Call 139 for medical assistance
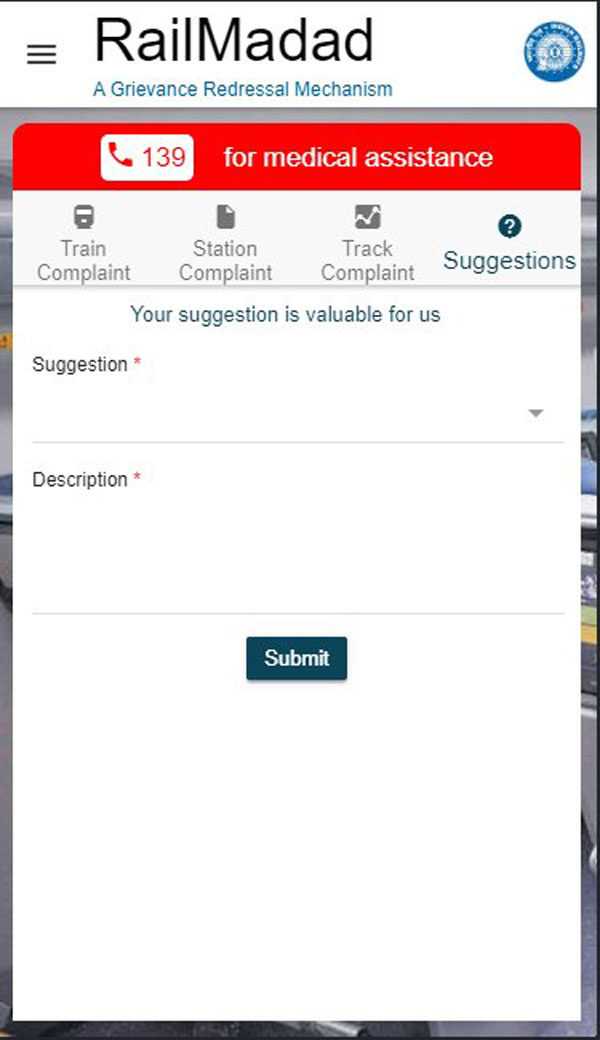 [x=147, y=157]
